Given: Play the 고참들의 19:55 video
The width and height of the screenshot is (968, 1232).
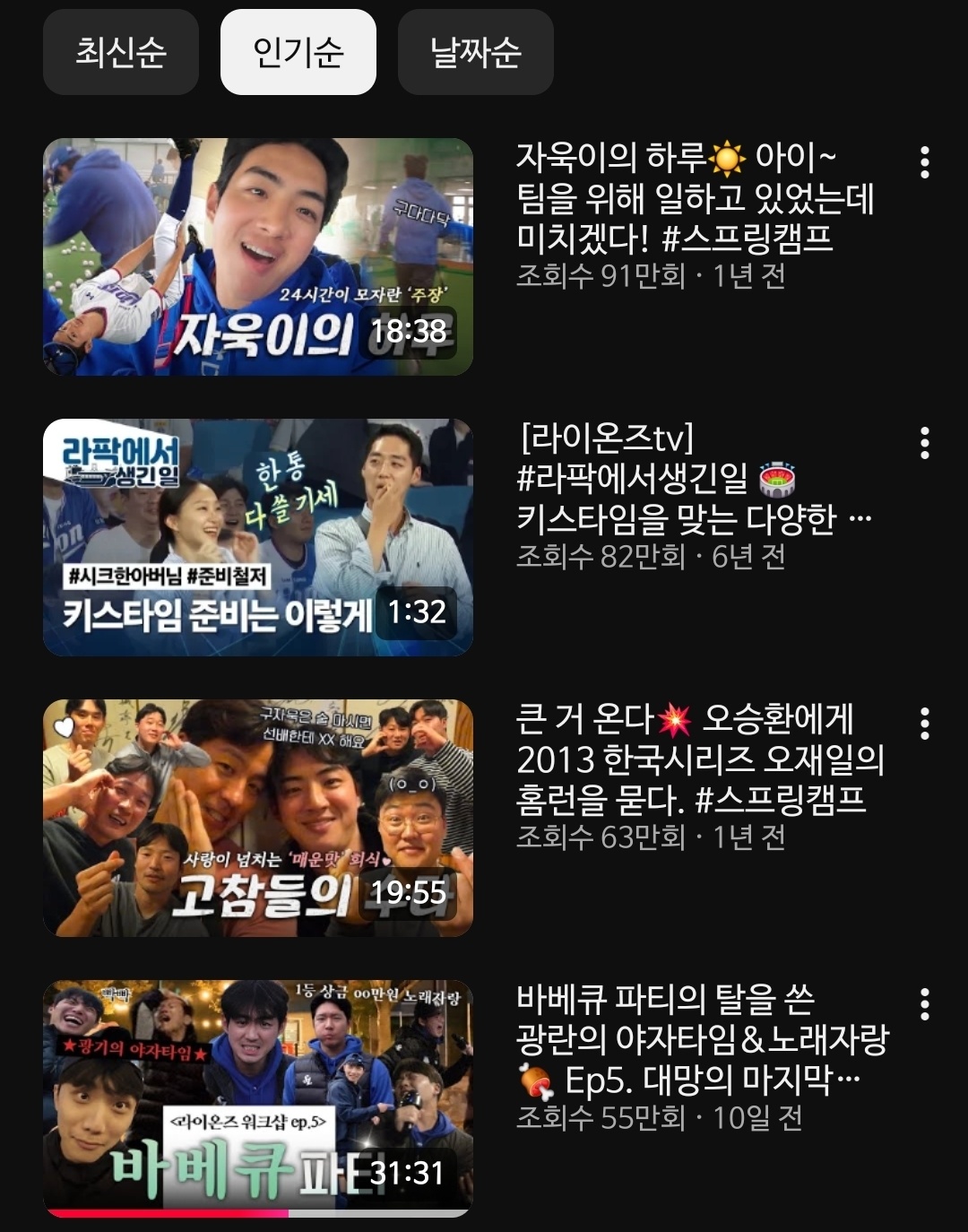Looking at the screenshot, I should coord(257,818).
